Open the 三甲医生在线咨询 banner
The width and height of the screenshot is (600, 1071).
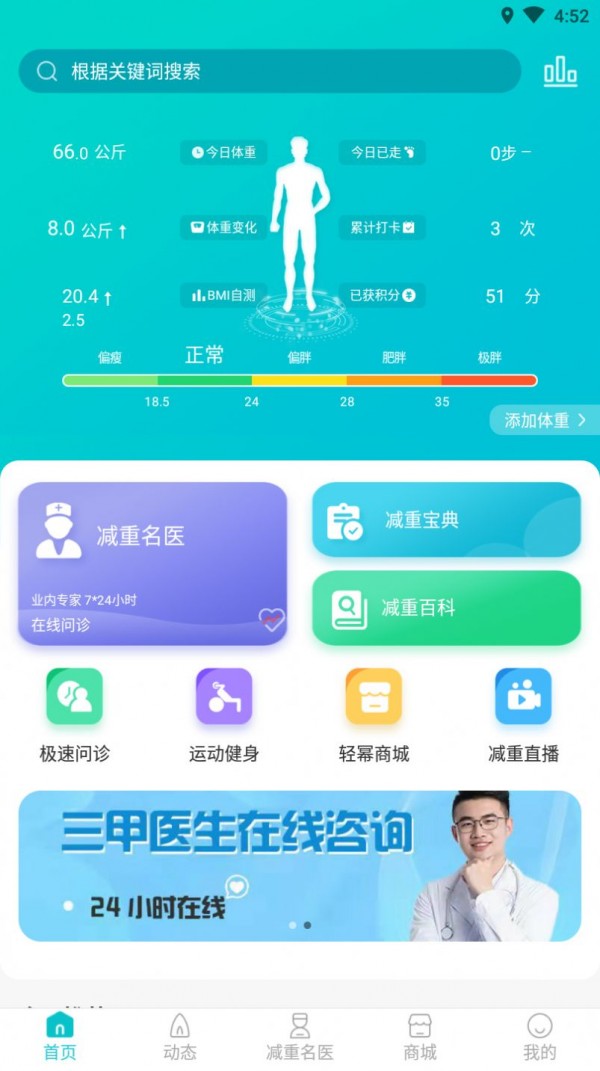(x=300, y=866)
